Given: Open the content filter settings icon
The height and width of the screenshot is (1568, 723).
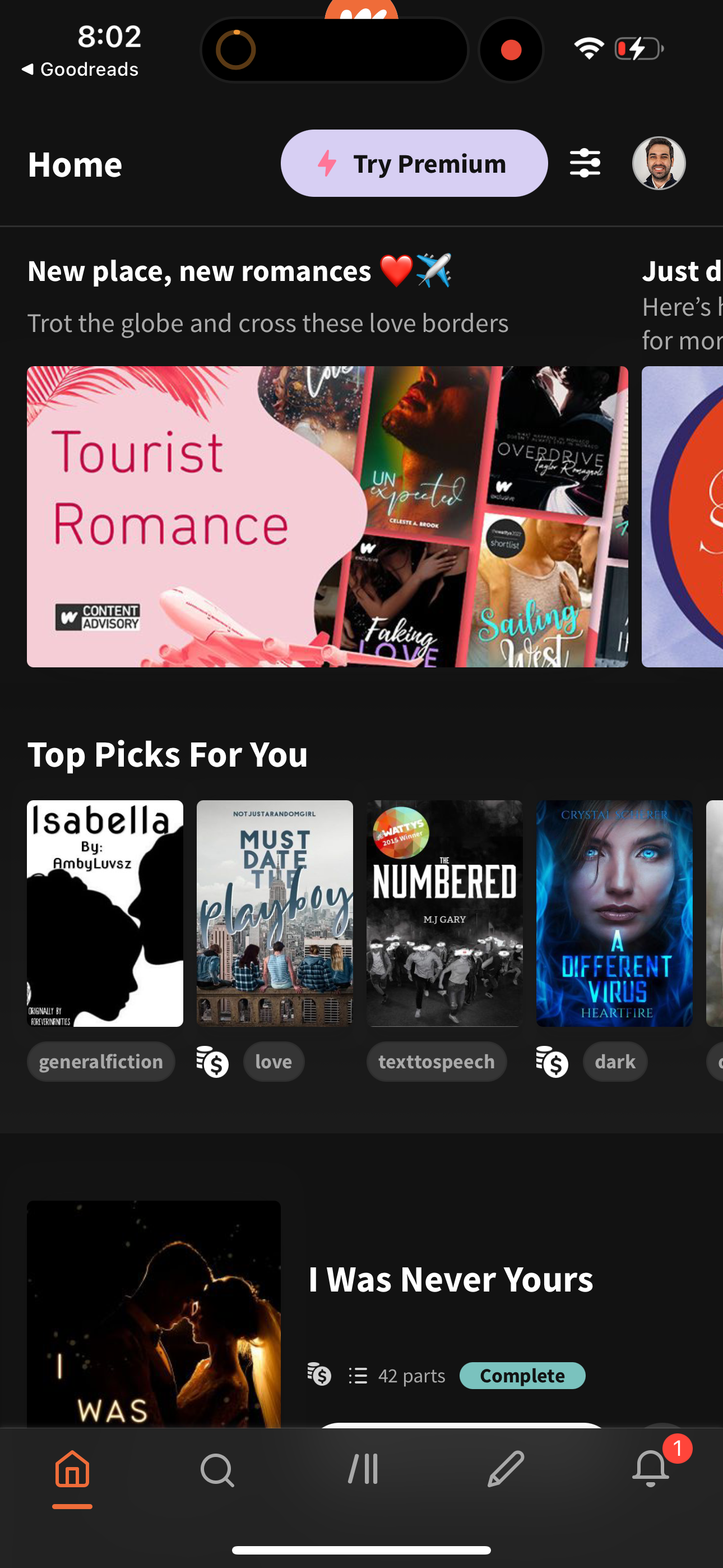Looking at the screenshot, I should [586, 163].
